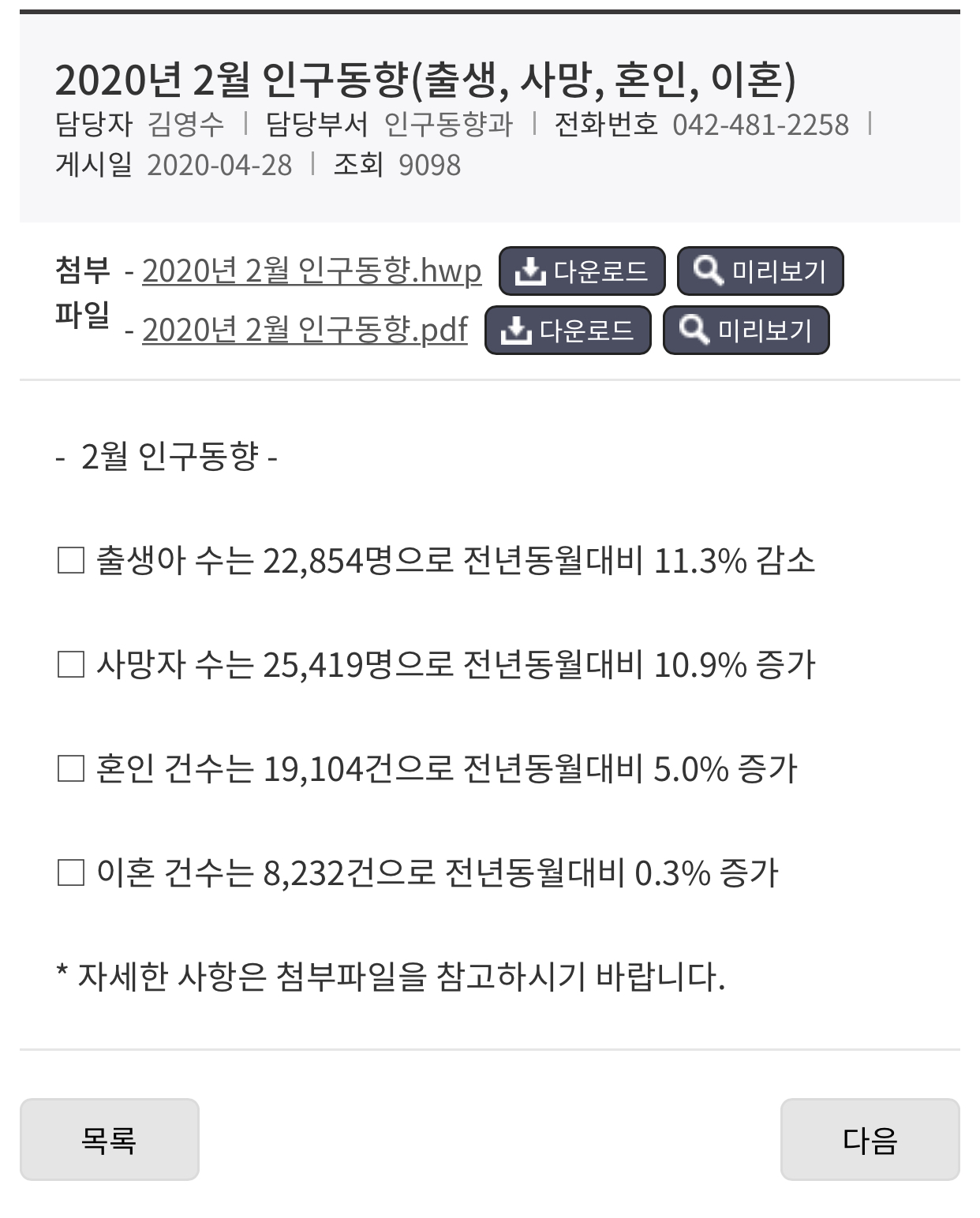Go to the next post with 다음
Screen dimensions: 980x1218
[870, 1139]
